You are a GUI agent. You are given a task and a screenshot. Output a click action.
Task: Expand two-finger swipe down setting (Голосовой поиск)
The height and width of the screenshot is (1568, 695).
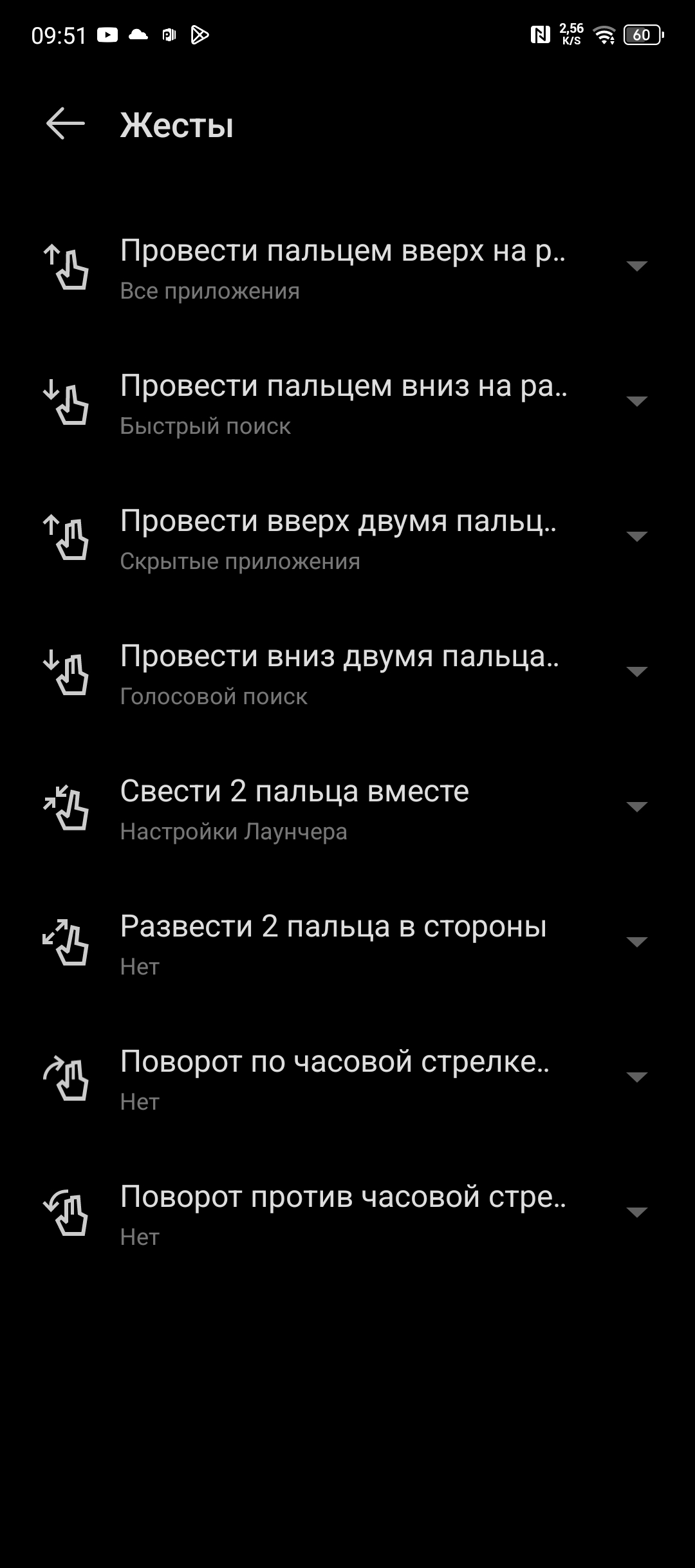(636, 672)
